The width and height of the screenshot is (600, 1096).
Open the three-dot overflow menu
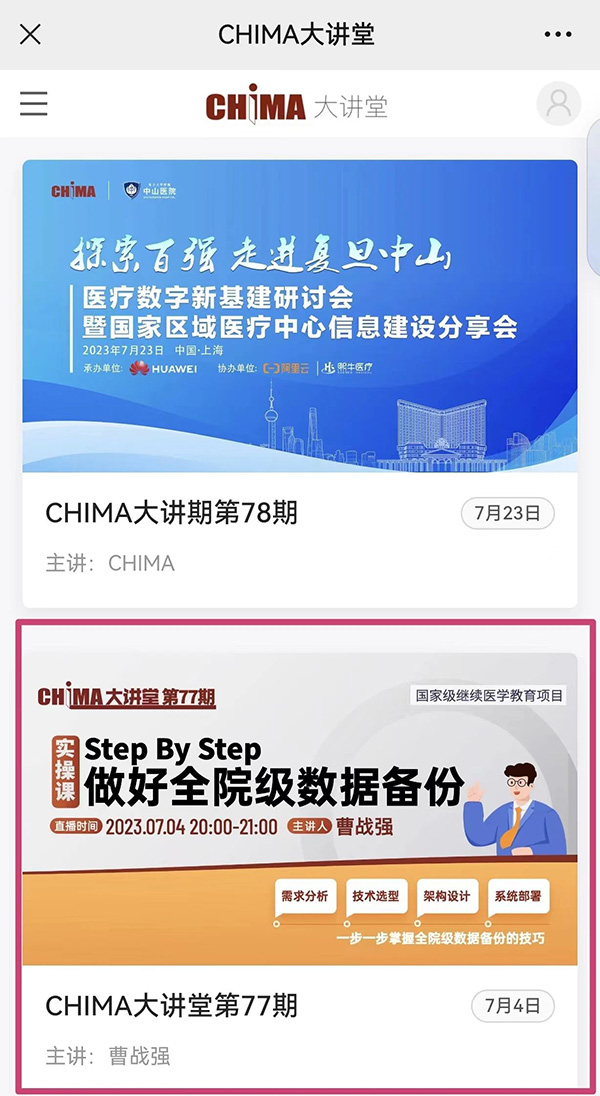click(x=558, y=35)
